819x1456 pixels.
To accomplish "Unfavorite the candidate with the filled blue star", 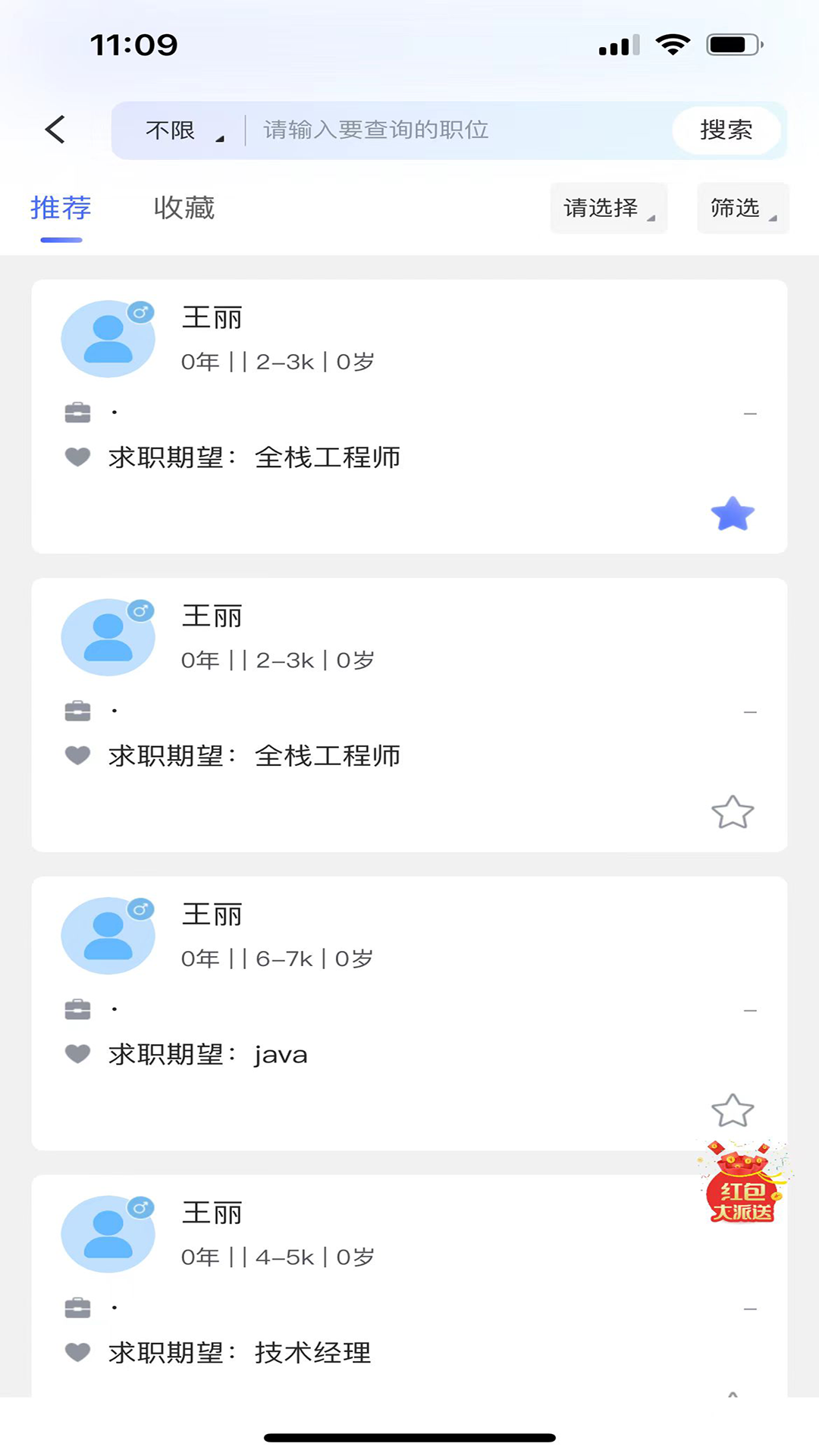I will [x=733, y=514].
